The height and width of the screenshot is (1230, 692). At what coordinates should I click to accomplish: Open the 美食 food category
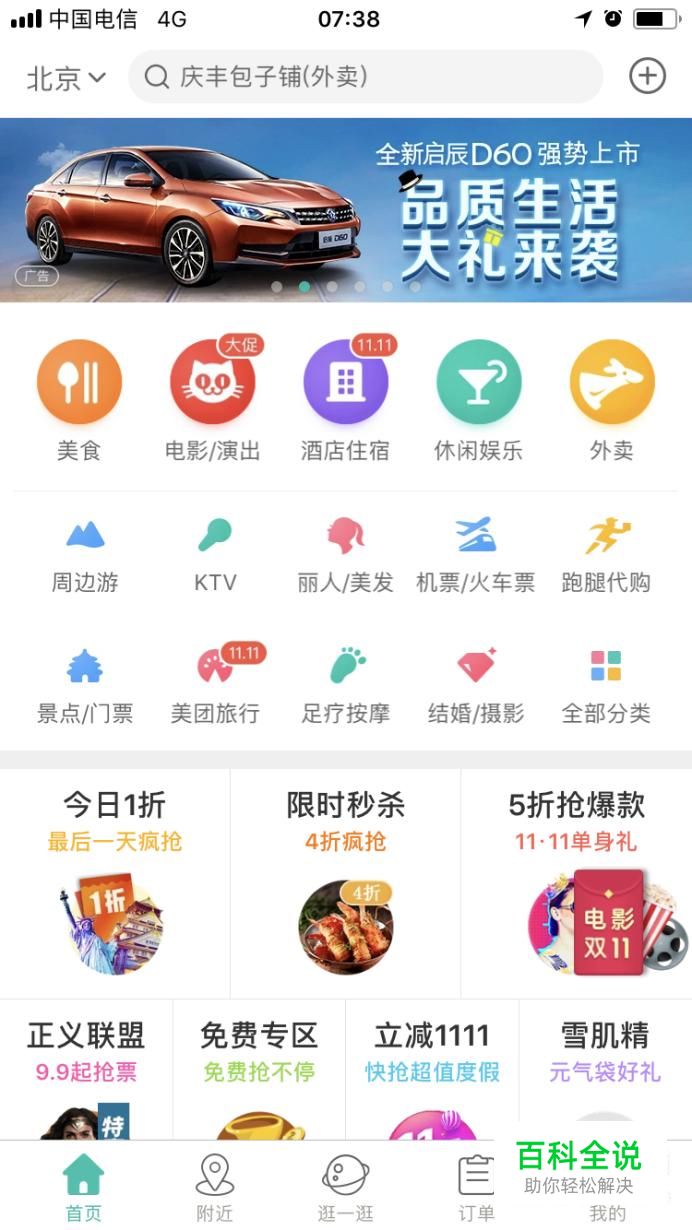79,398
